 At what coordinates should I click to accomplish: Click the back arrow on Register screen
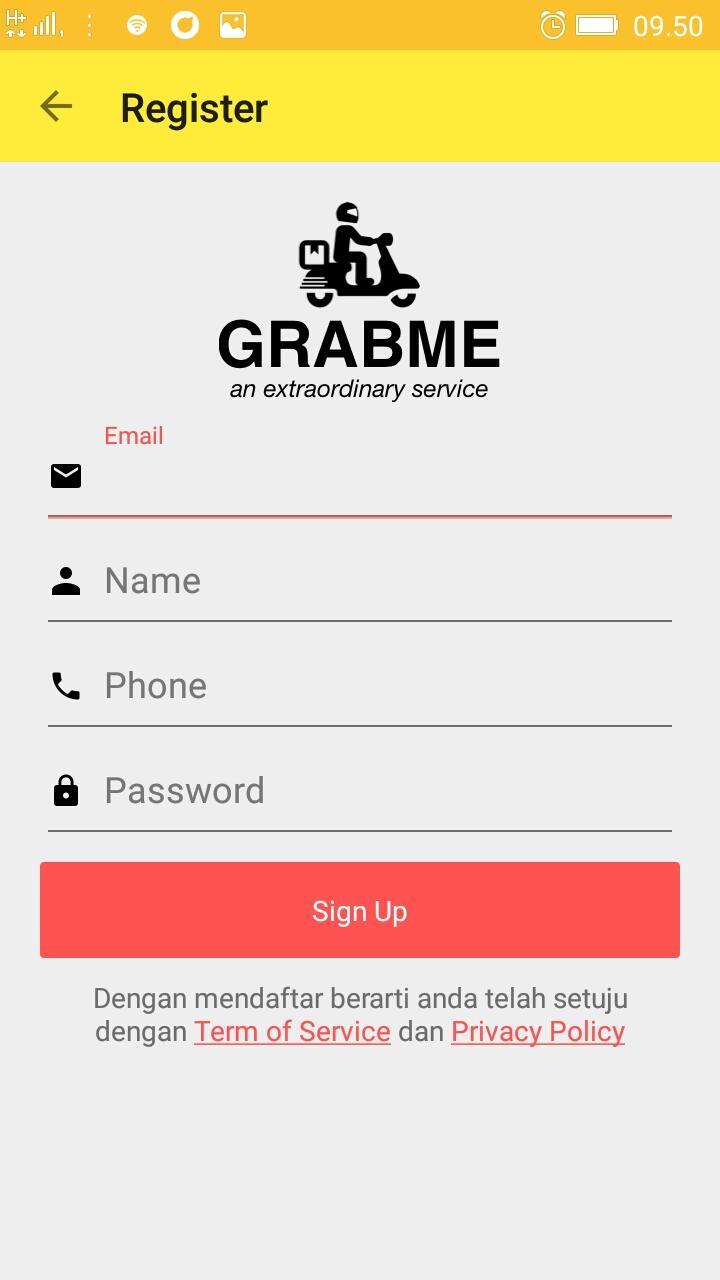tap(56, 107)
